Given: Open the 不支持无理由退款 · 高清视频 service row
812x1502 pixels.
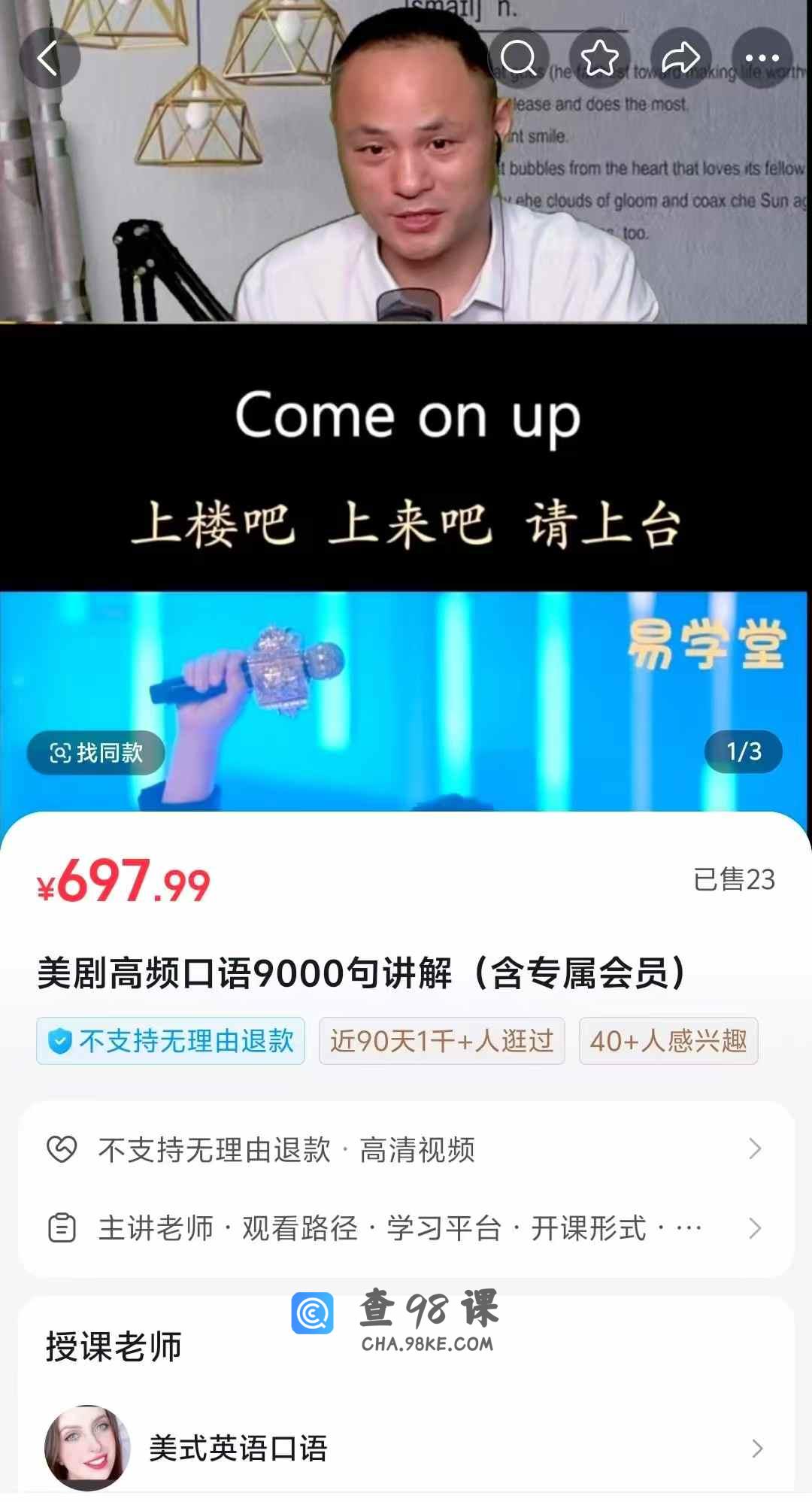Looking at the screenshot, I should click(x=406, y=1149).
